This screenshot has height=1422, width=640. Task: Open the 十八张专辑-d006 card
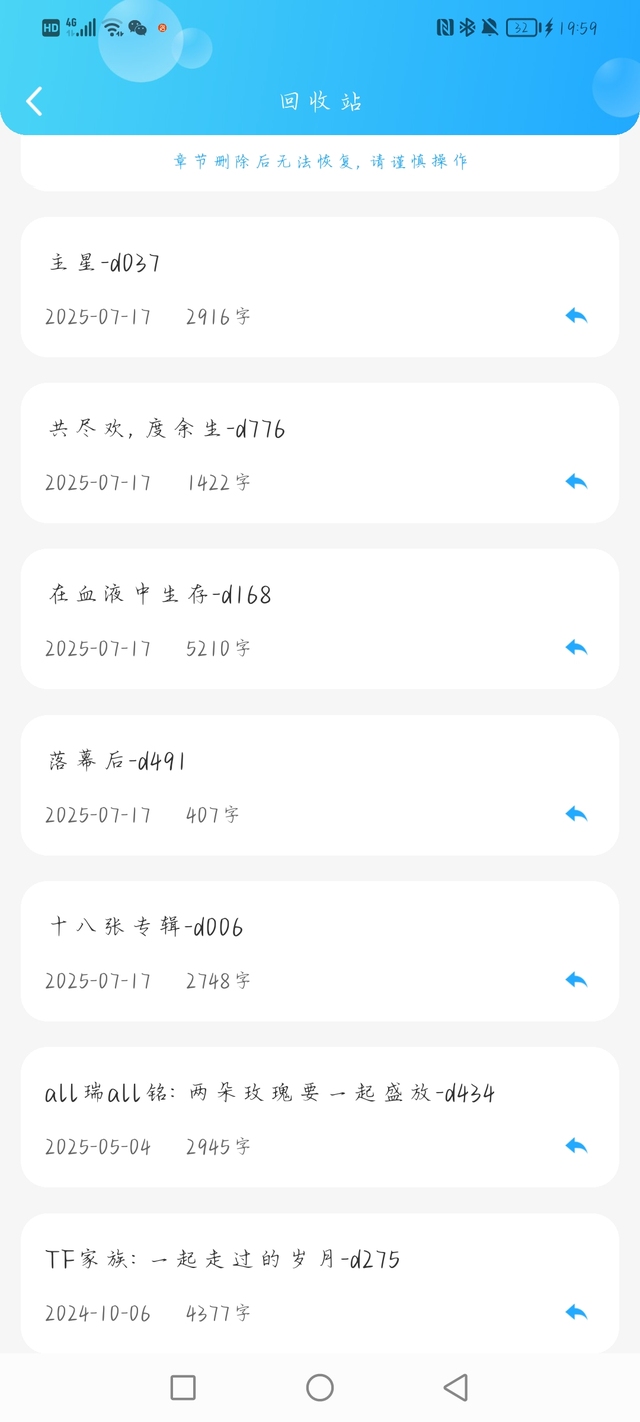[x=320, y=951]
